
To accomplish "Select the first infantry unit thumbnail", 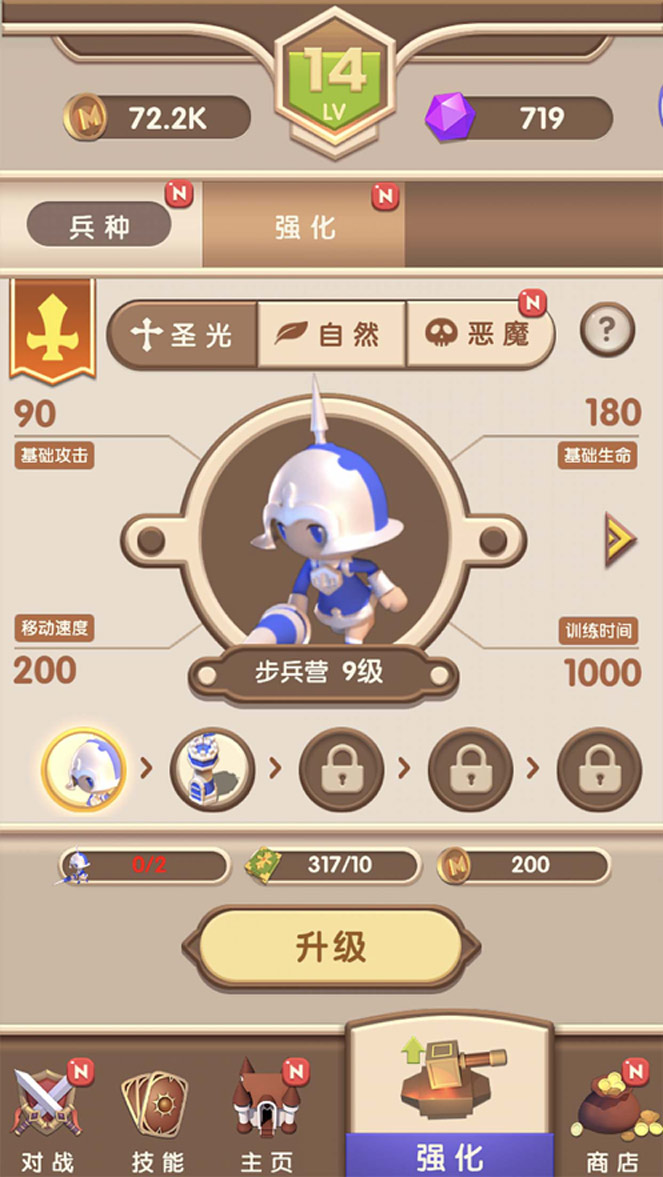I will click(84, 769).
